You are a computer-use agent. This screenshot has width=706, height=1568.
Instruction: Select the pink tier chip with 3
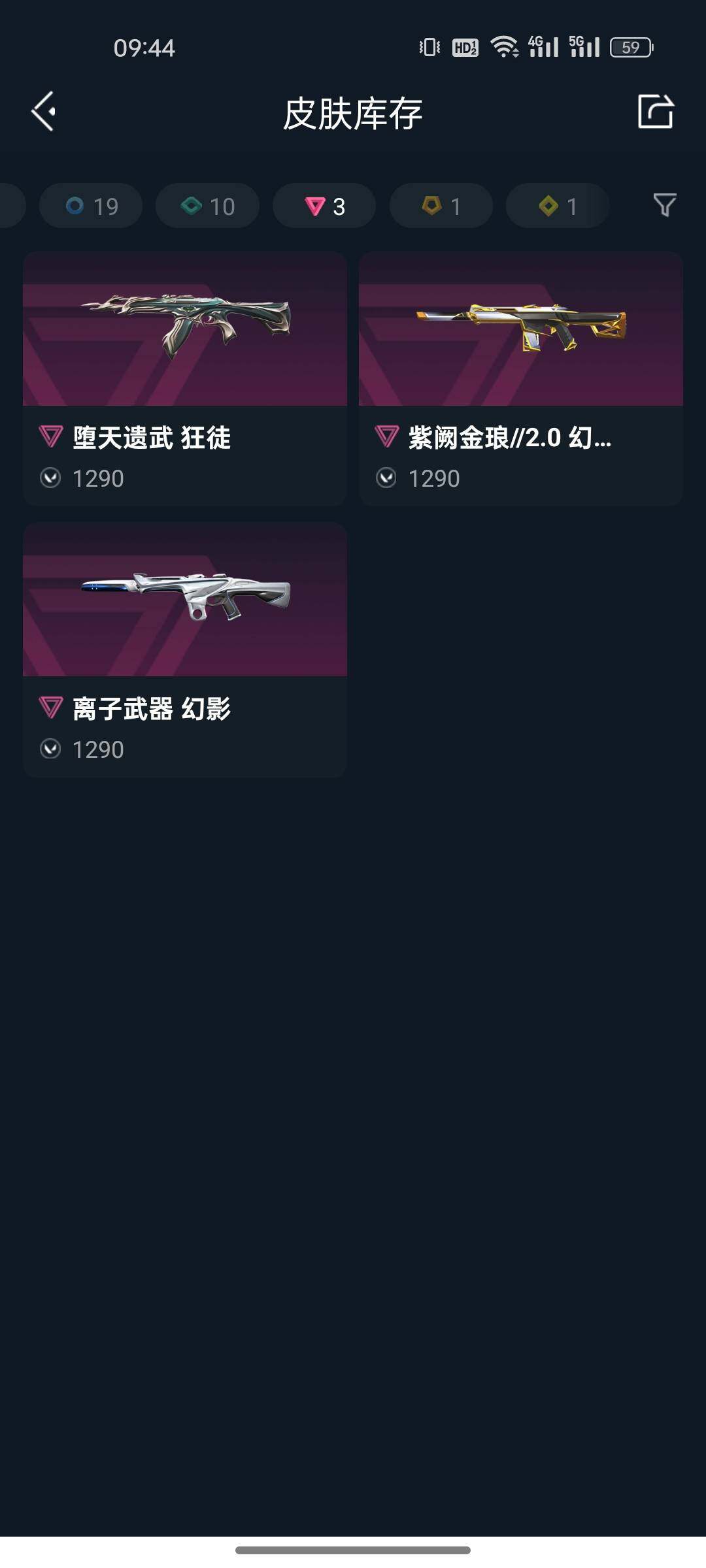coord(324,206)
